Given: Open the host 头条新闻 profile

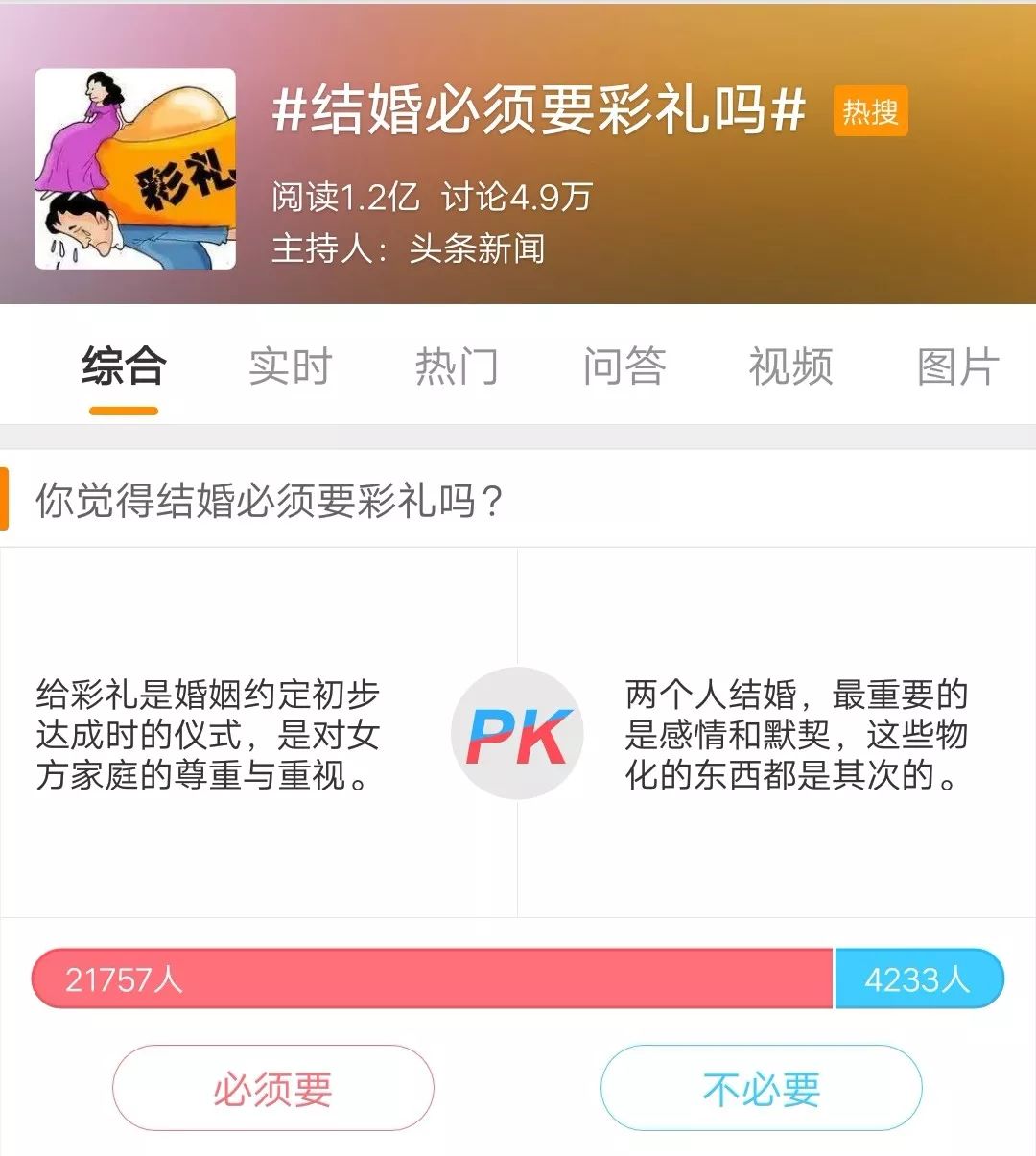Looking at the screenshot, I should 477,248.
